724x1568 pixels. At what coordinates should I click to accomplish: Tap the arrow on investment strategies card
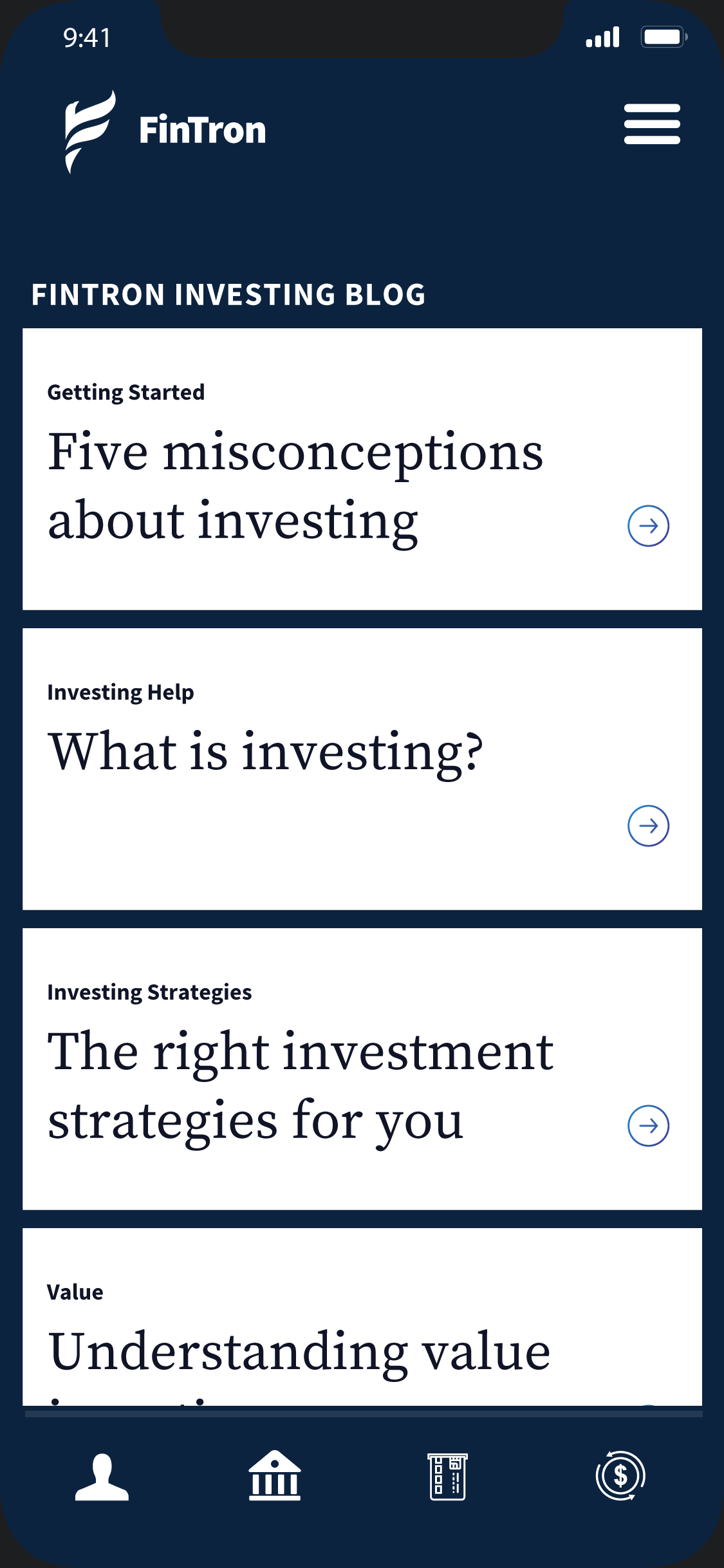[649, 1126]
